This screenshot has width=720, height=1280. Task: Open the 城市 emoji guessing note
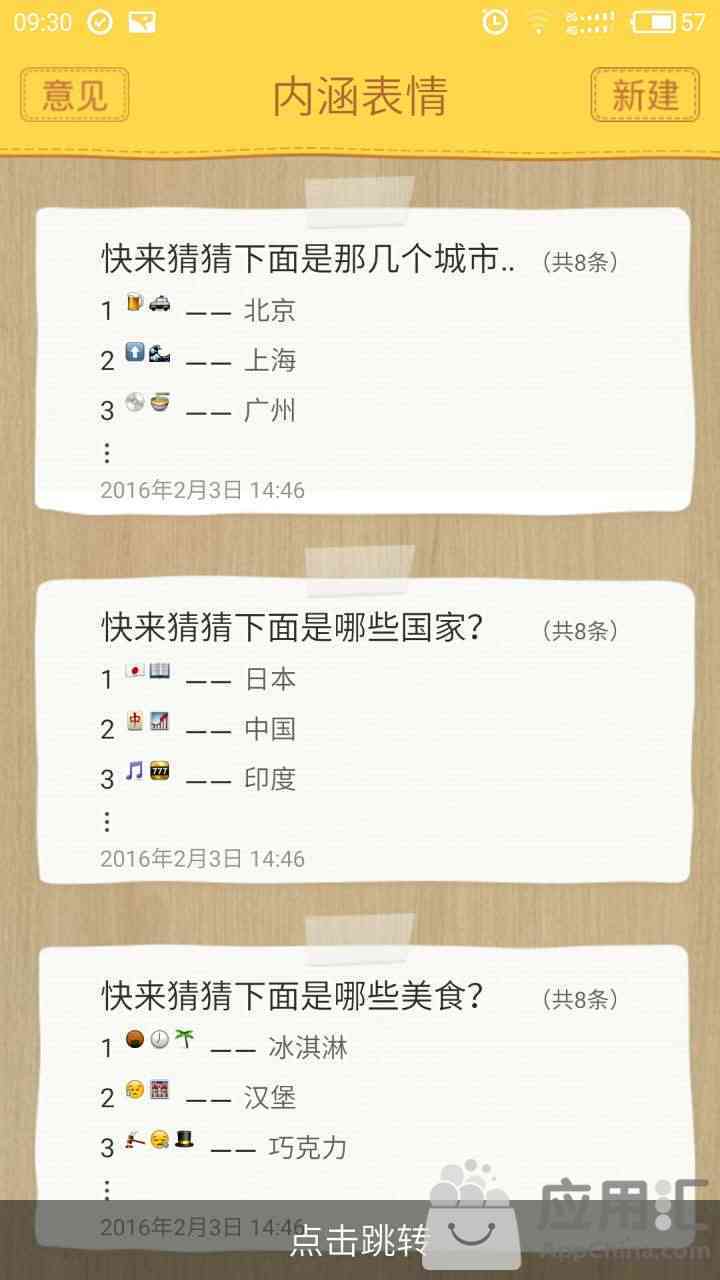[x=362, y=360]
